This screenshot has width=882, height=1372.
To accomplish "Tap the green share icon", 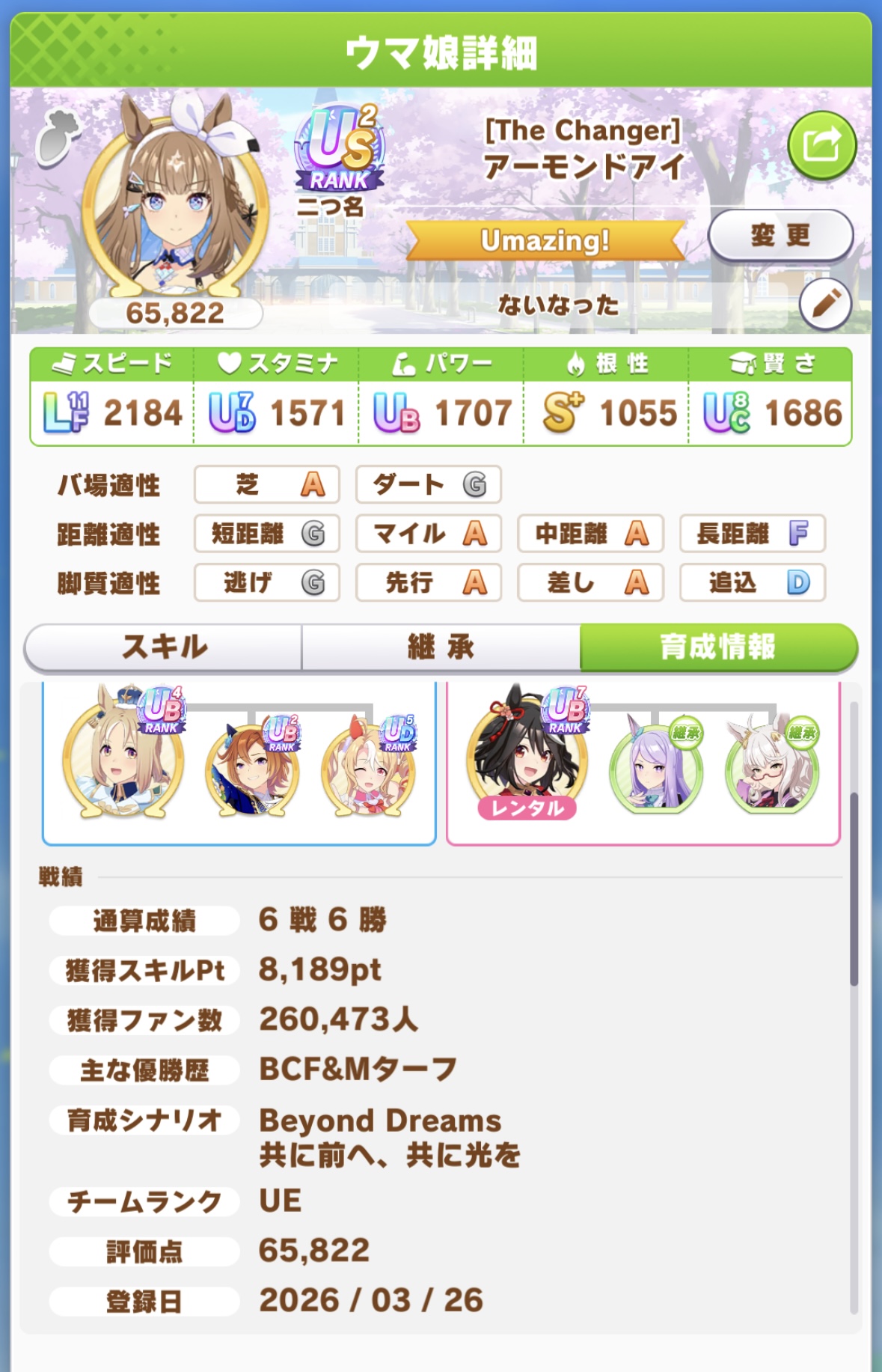I will 821,145.
